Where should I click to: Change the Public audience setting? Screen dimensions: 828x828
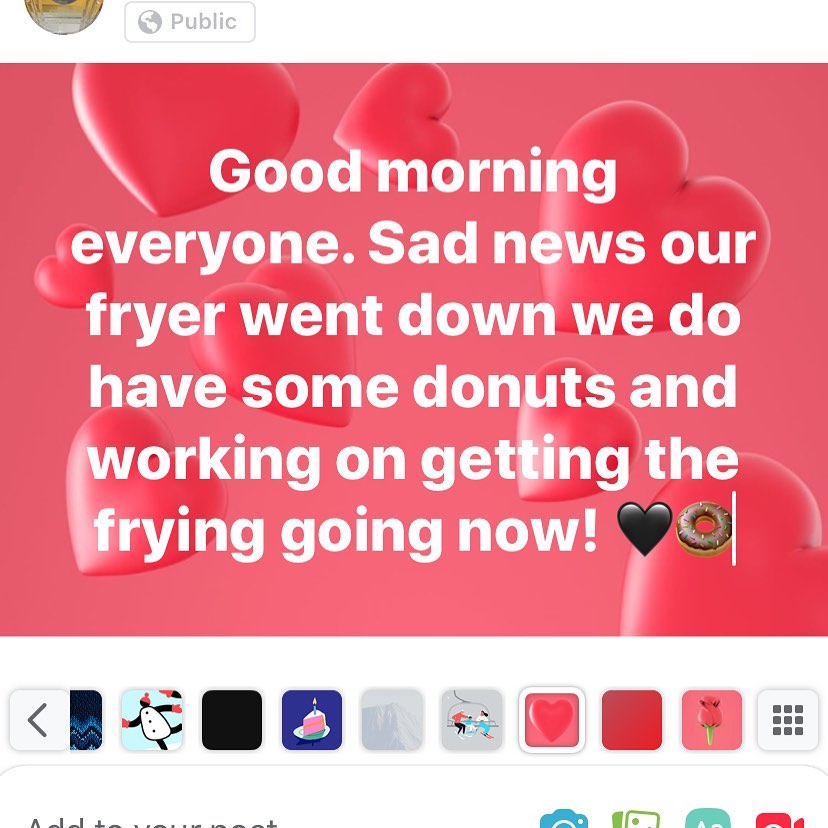click(190, 22)
